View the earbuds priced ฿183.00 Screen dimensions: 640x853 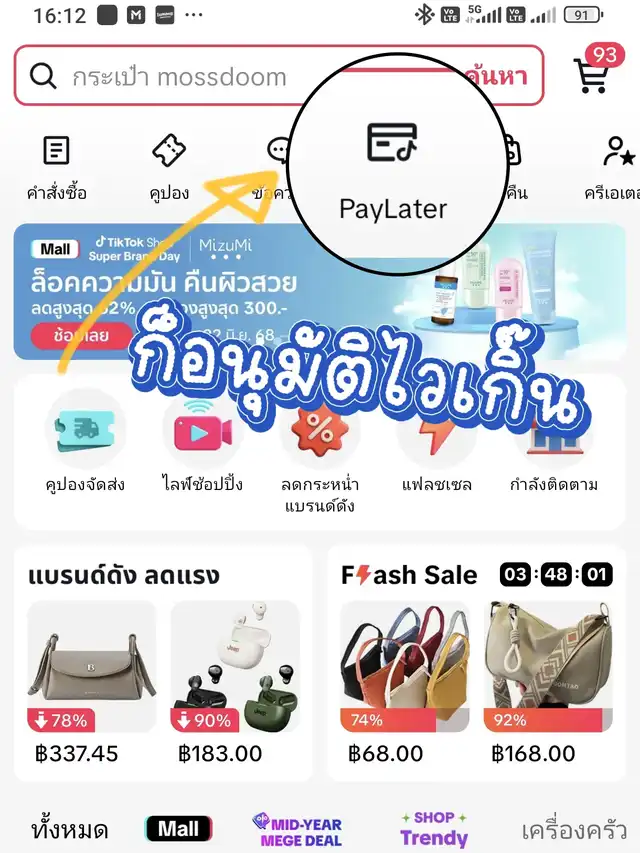coord(235,665)
